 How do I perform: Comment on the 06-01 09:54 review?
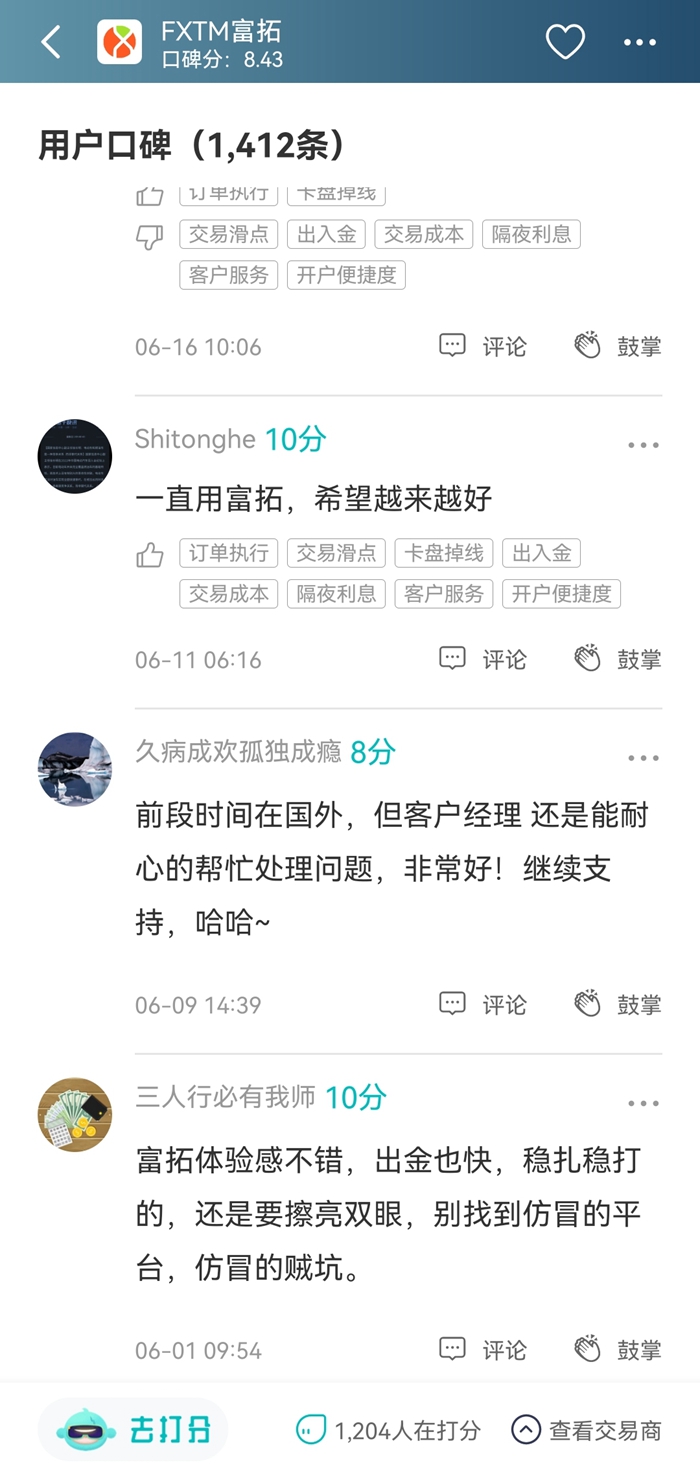tap(483, 1349)
